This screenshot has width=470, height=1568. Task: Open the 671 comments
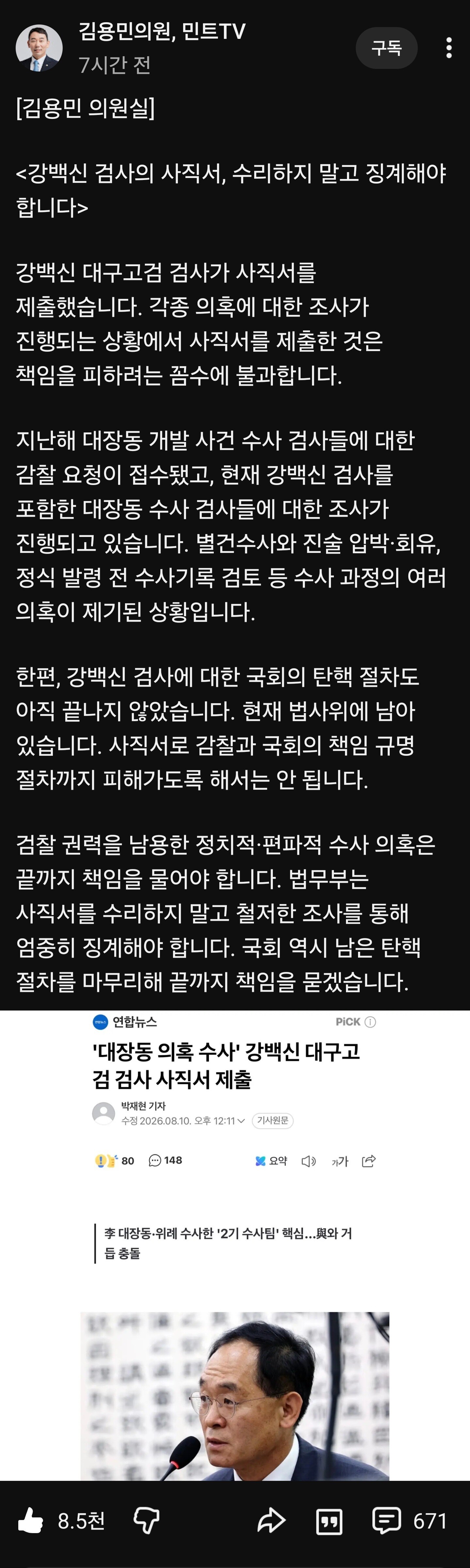click(x=409, y=1521)
